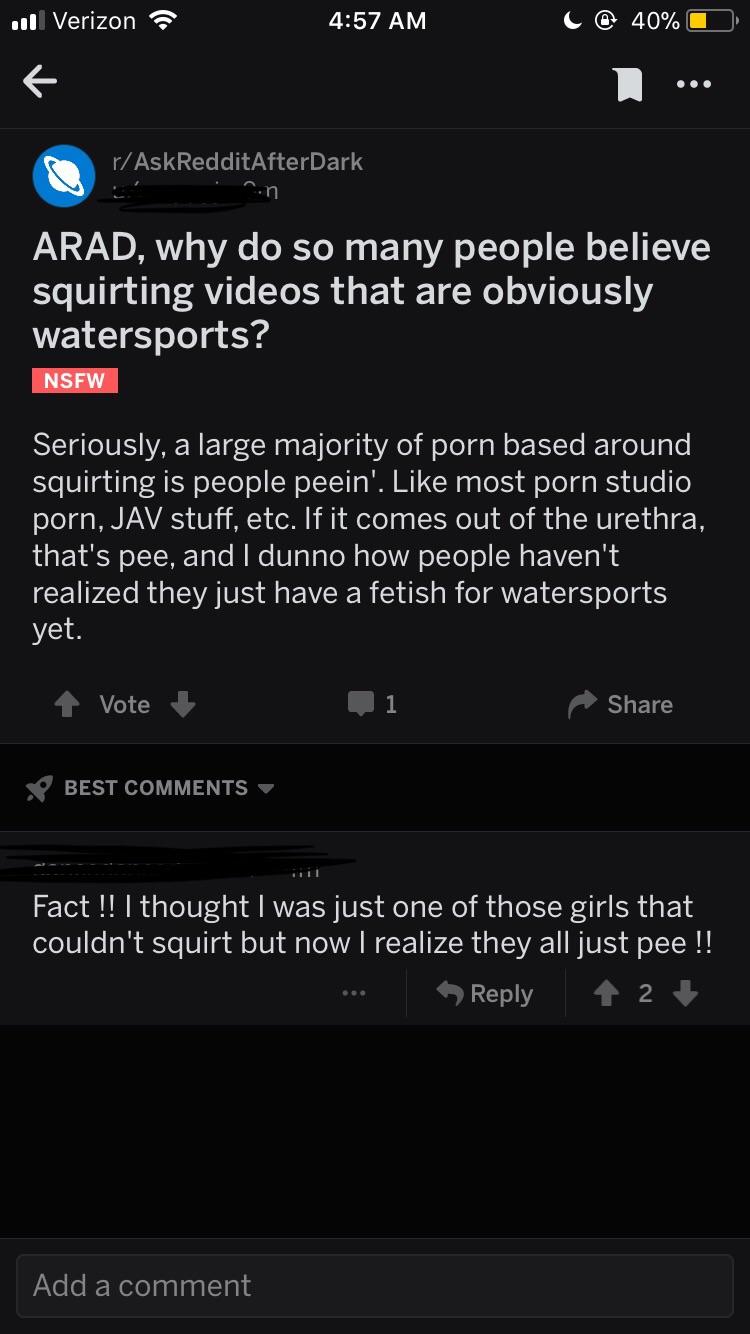The width and height of the screenshot is (750, 1334).
Task: Share this post
Action: pyautogui.click(x=620, y=705)
